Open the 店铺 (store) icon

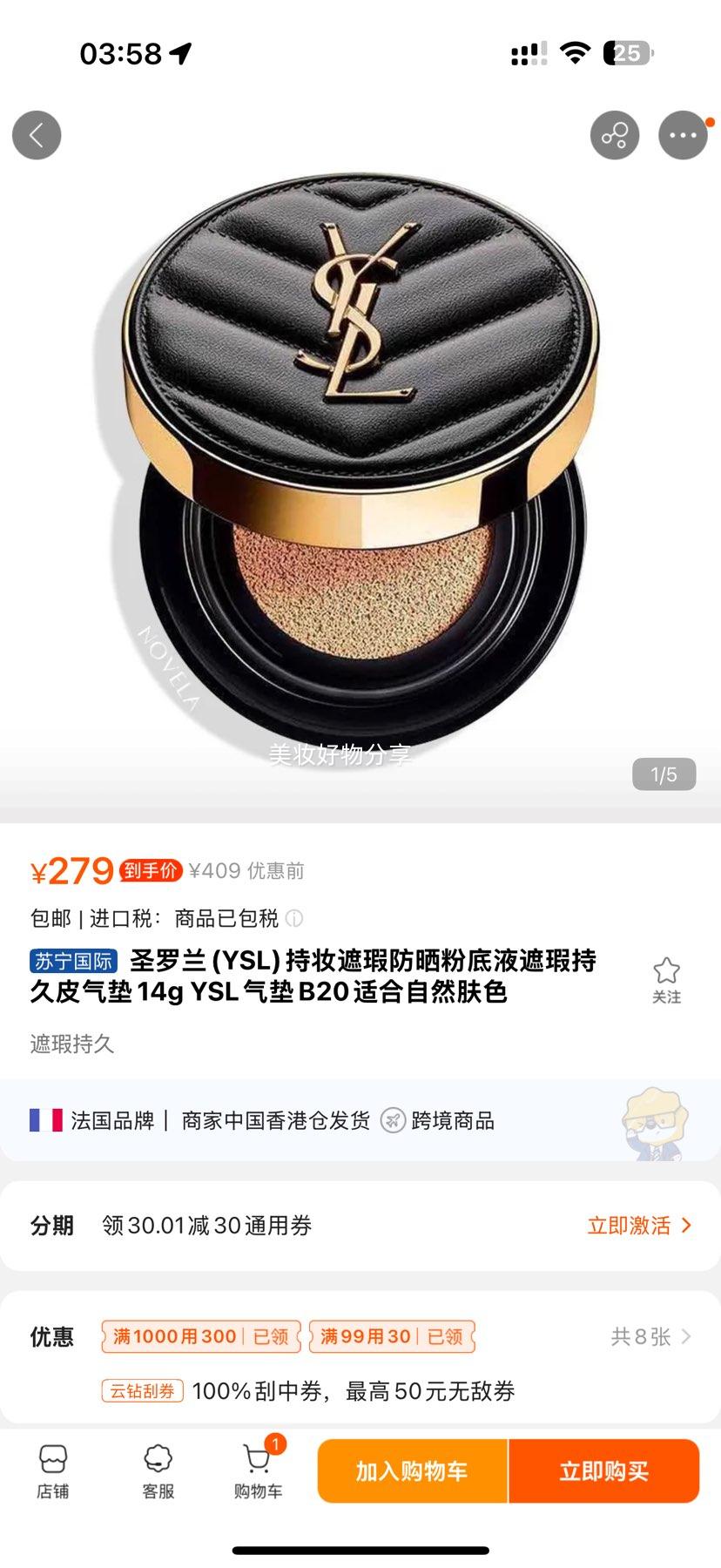(x=52, y=1472)
